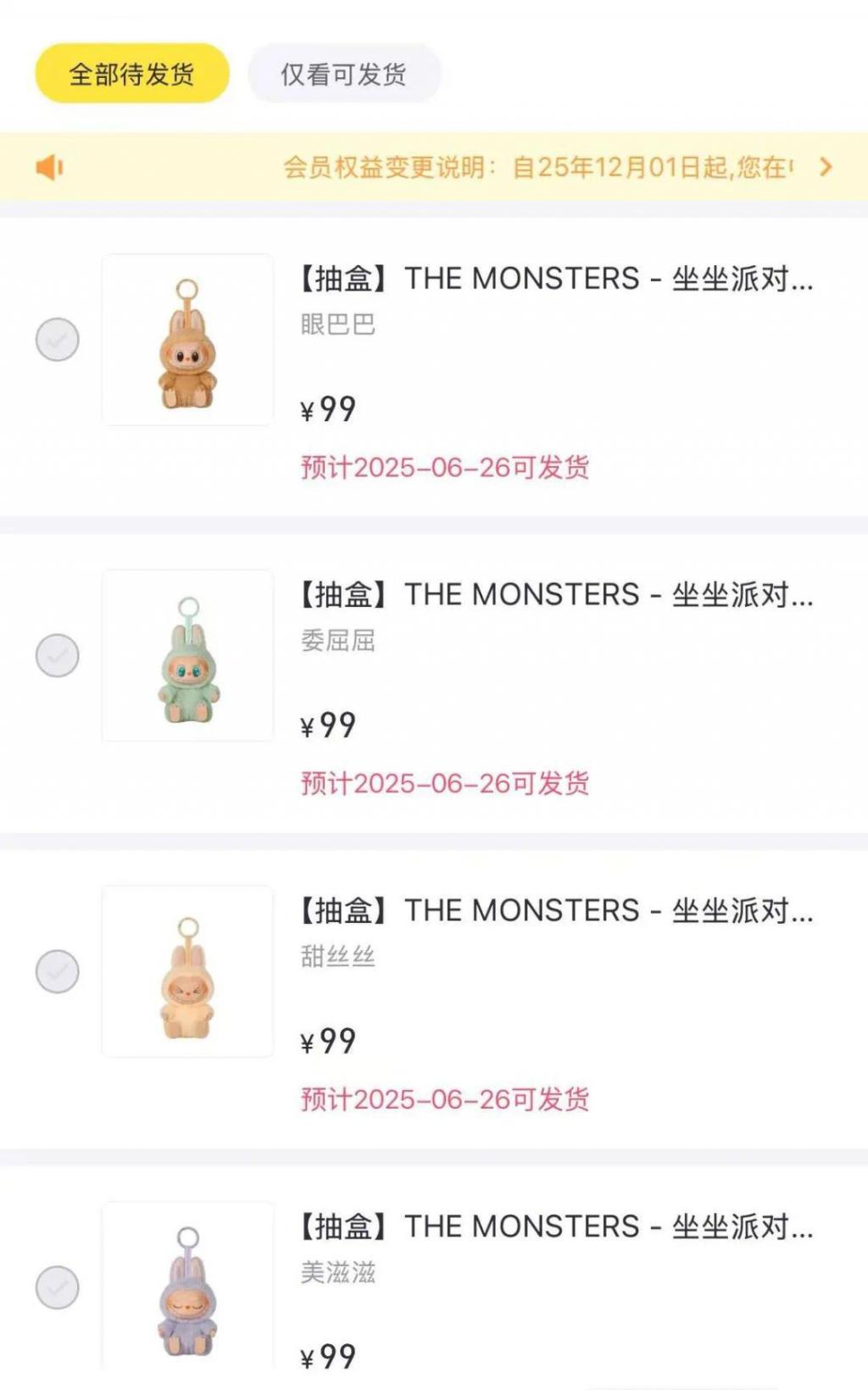Switch to the 全部待发货 filter
The width and height of the screenshot is (868, 1390).
pos(131,74)
